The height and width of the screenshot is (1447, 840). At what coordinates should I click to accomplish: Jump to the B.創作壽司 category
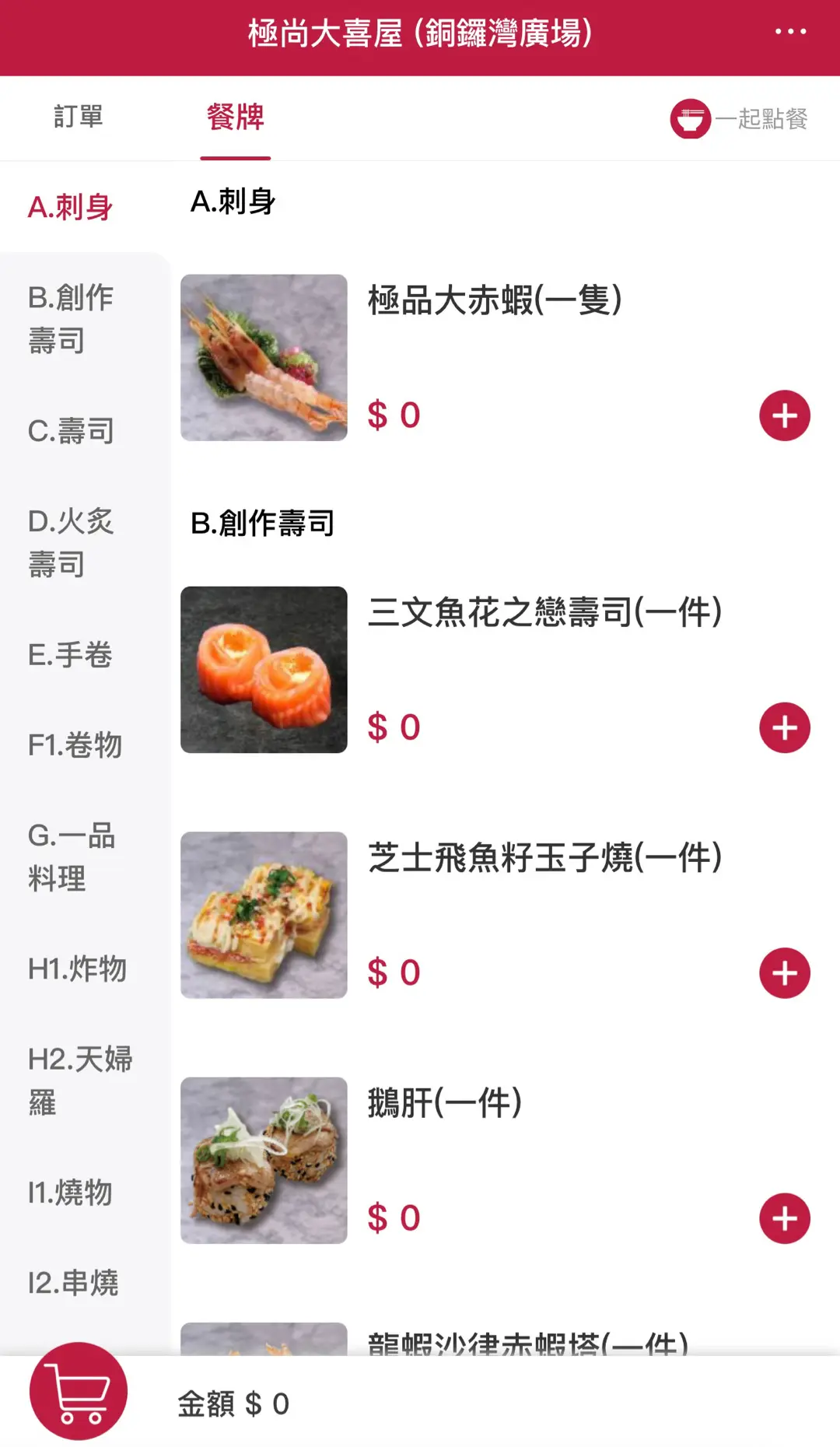[71, 319]
